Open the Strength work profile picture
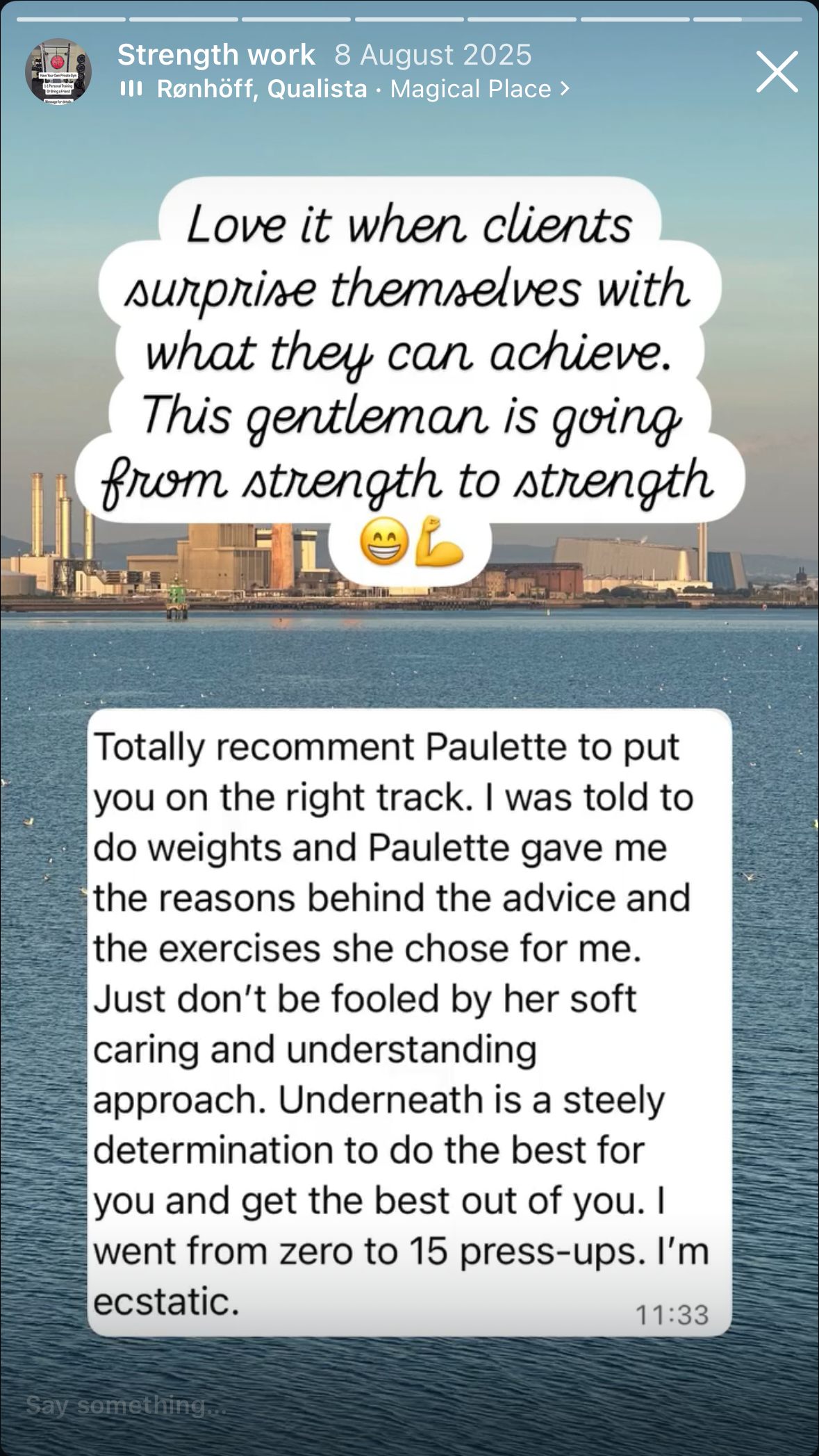 pos(58,72)
